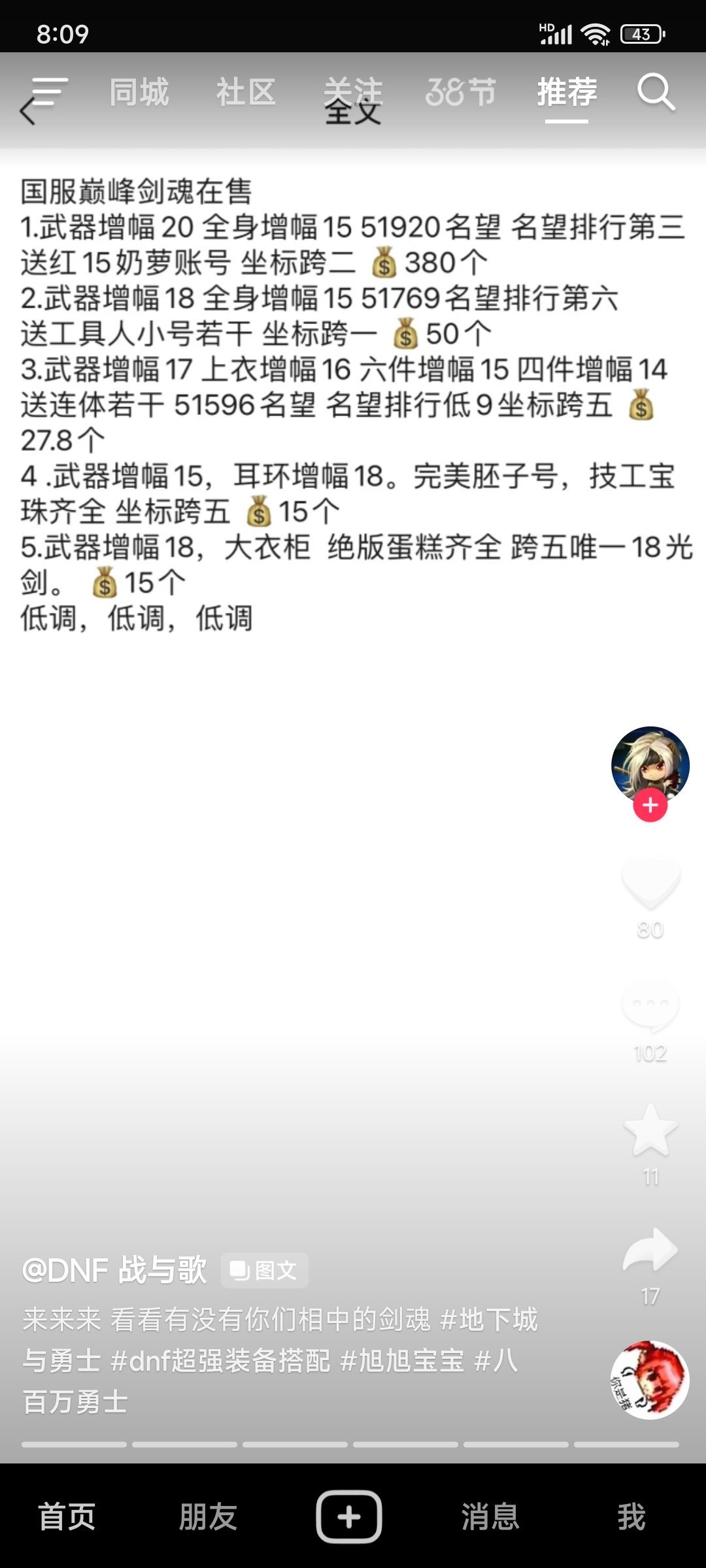Open the comments on this post
706x1568 pixels.
pos(650,1005)
